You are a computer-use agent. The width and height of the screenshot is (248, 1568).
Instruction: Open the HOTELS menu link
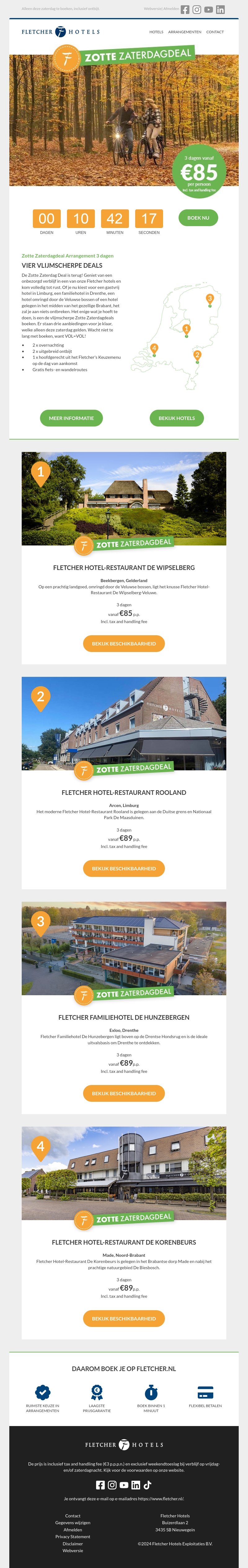[156, 32]
